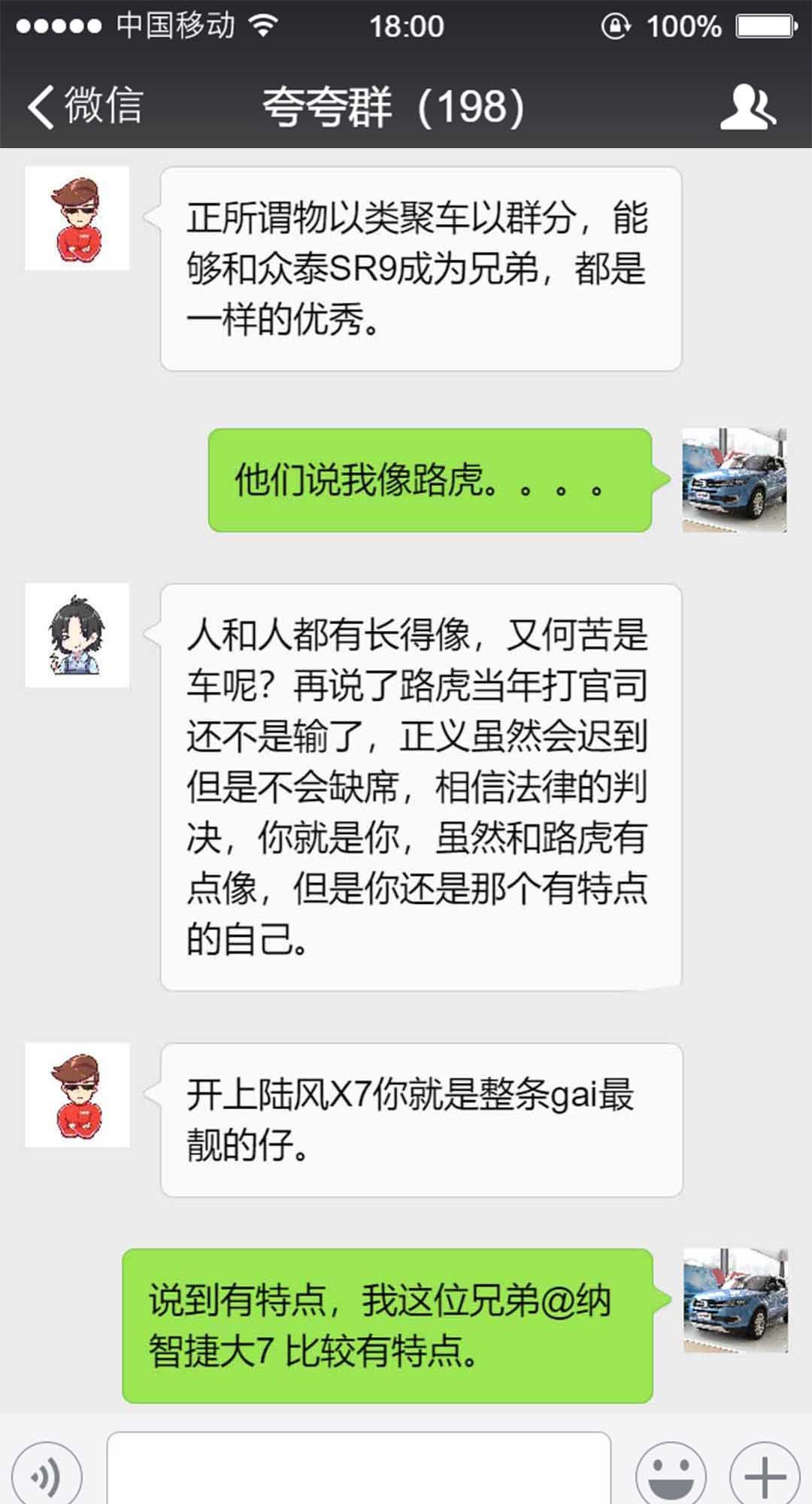Open the sunglasses avatar beside 众泰SR9 message

tap(77, 219)
